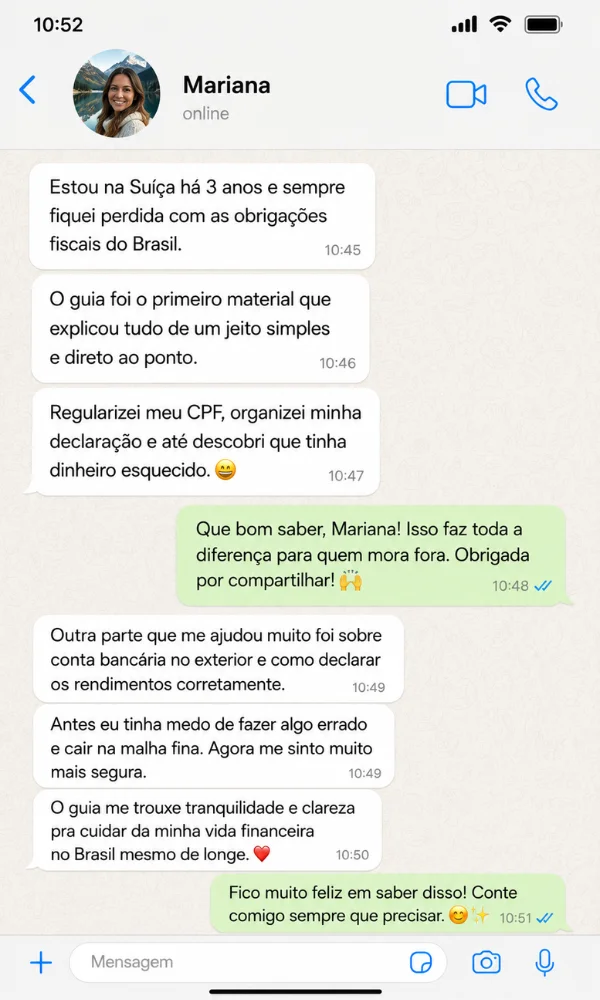Start a voice call with Mariana
Screen dimensions: 600x1000
pos(541,94)
